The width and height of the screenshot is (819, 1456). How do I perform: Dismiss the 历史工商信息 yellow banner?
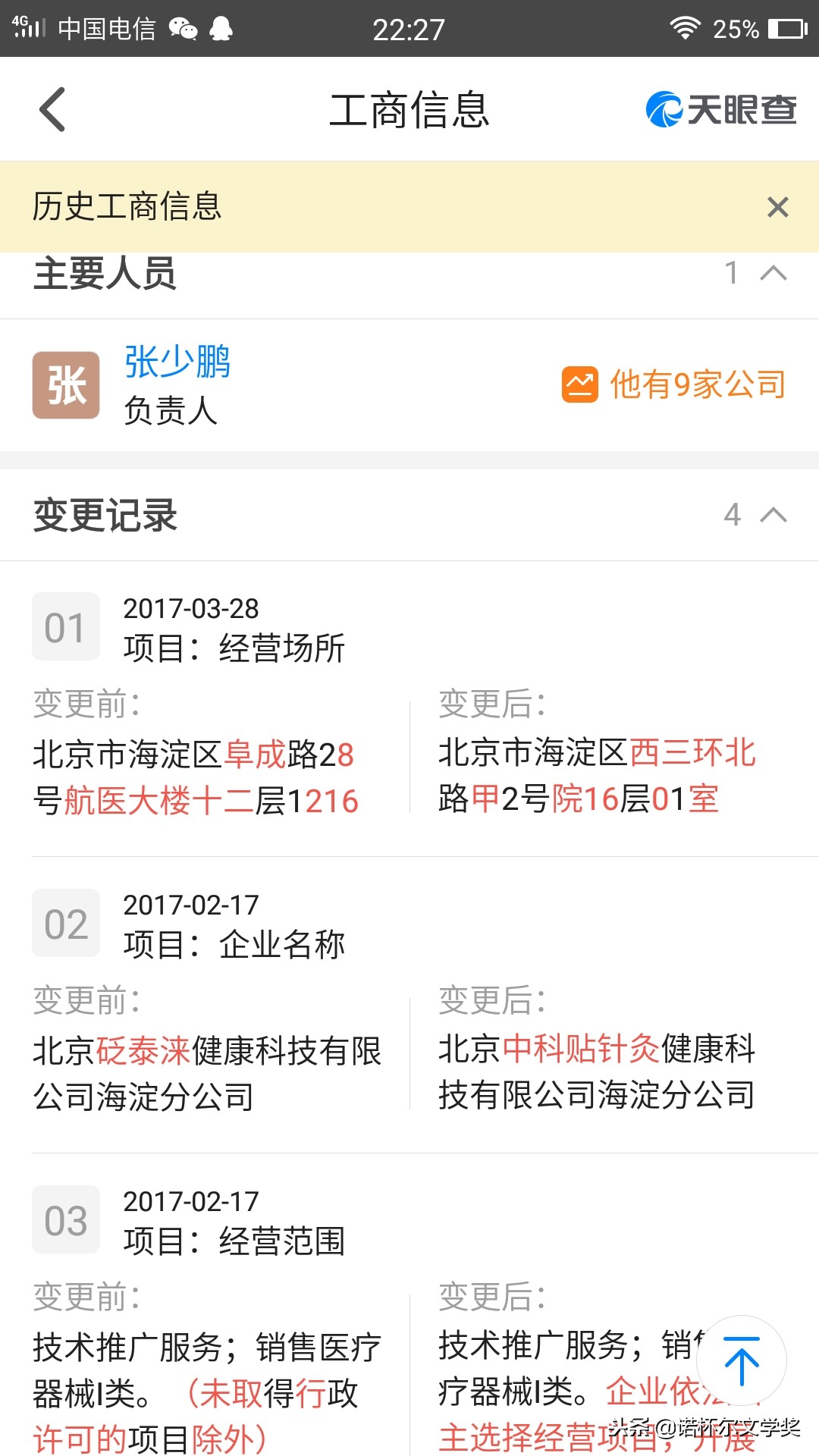pos(777,206)
